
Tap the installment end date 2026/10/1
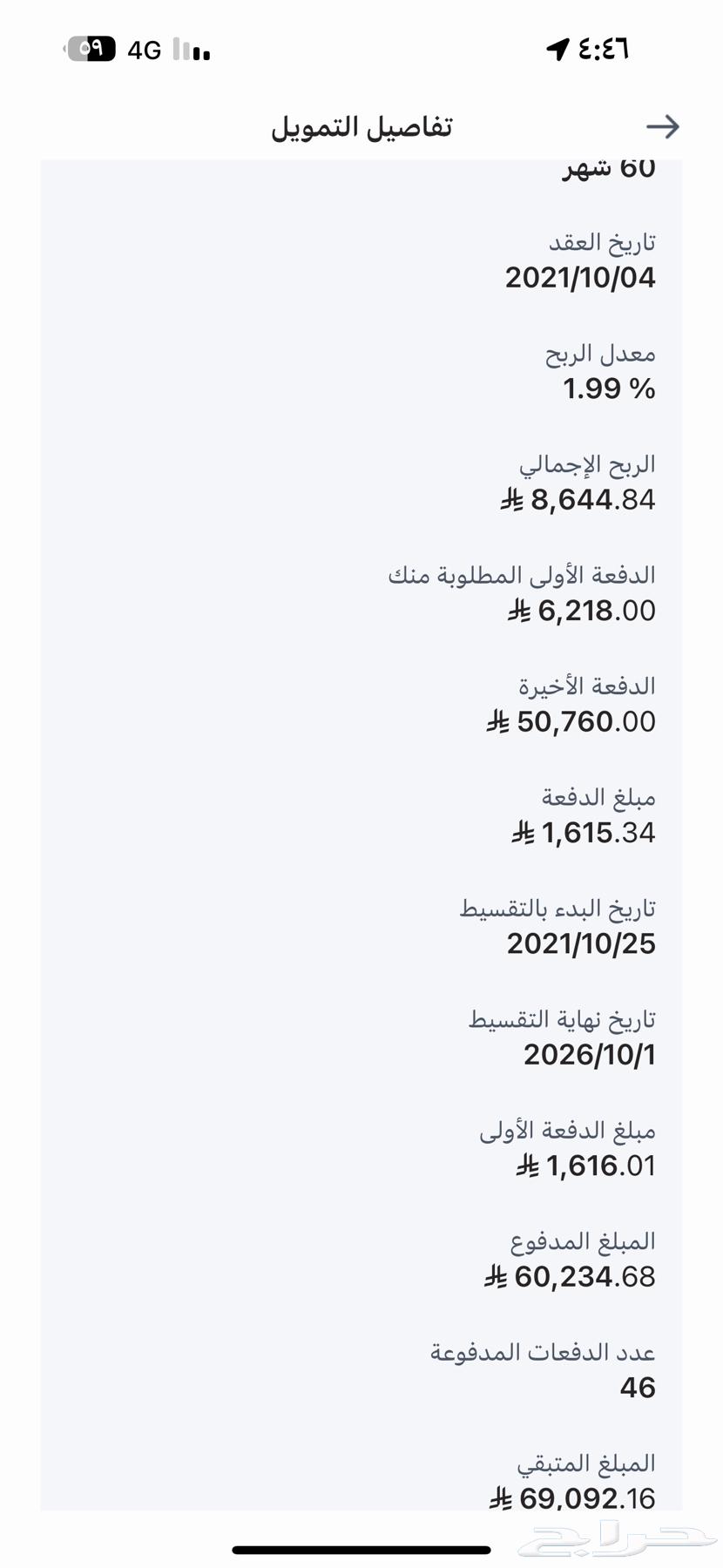pos(590,1053)
